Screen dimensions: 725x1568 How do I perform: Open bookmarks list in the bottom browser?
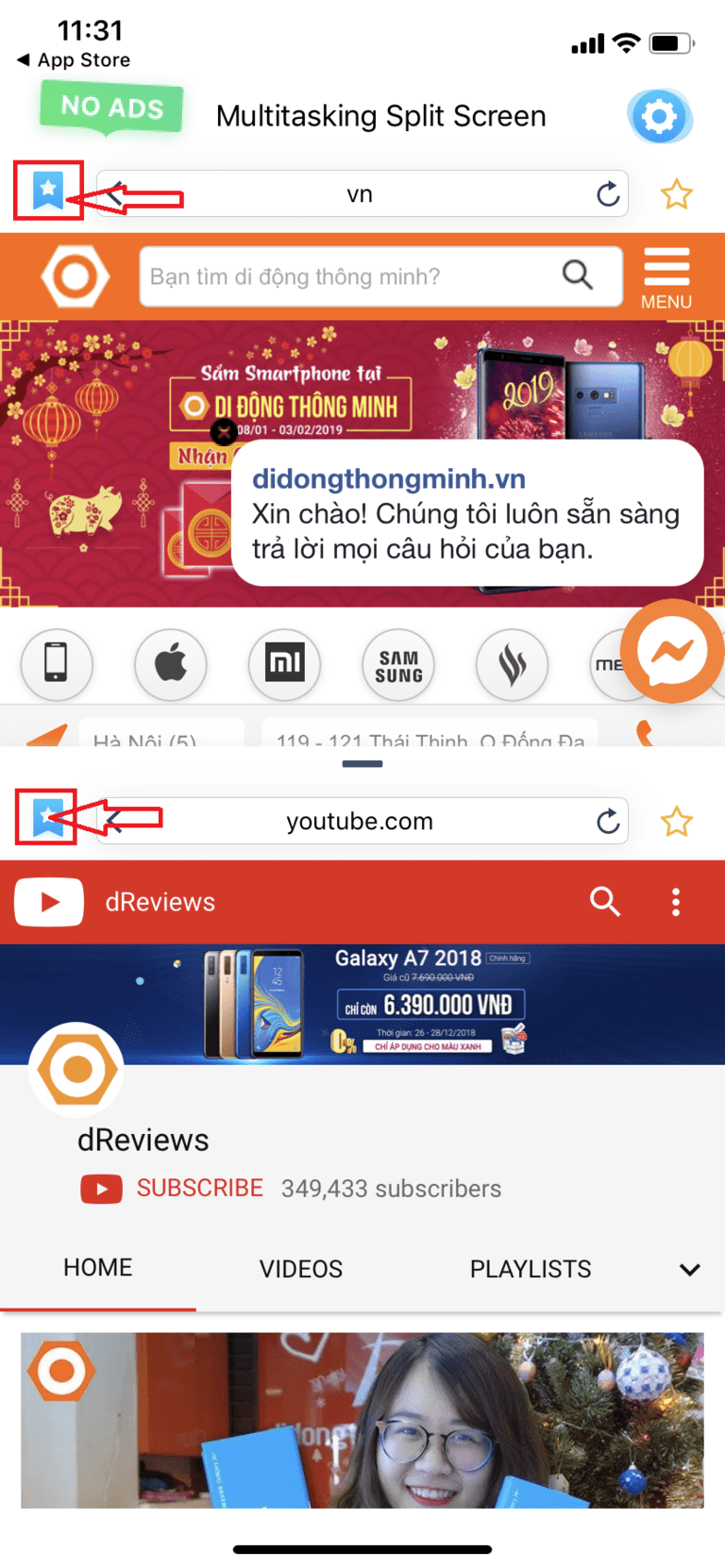(46, 817)
